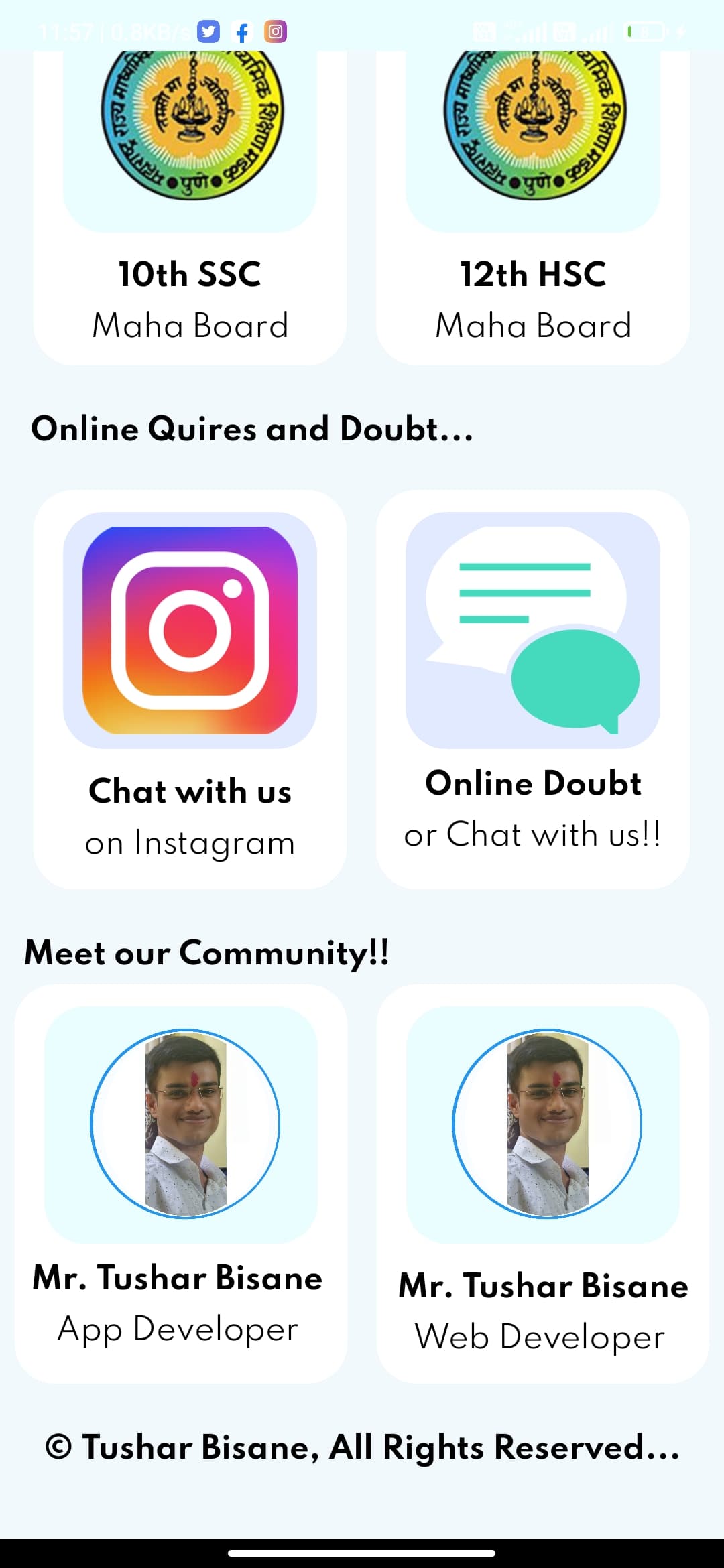View Mr. Tushar Bisane's Web Developer profile card

543,1183
